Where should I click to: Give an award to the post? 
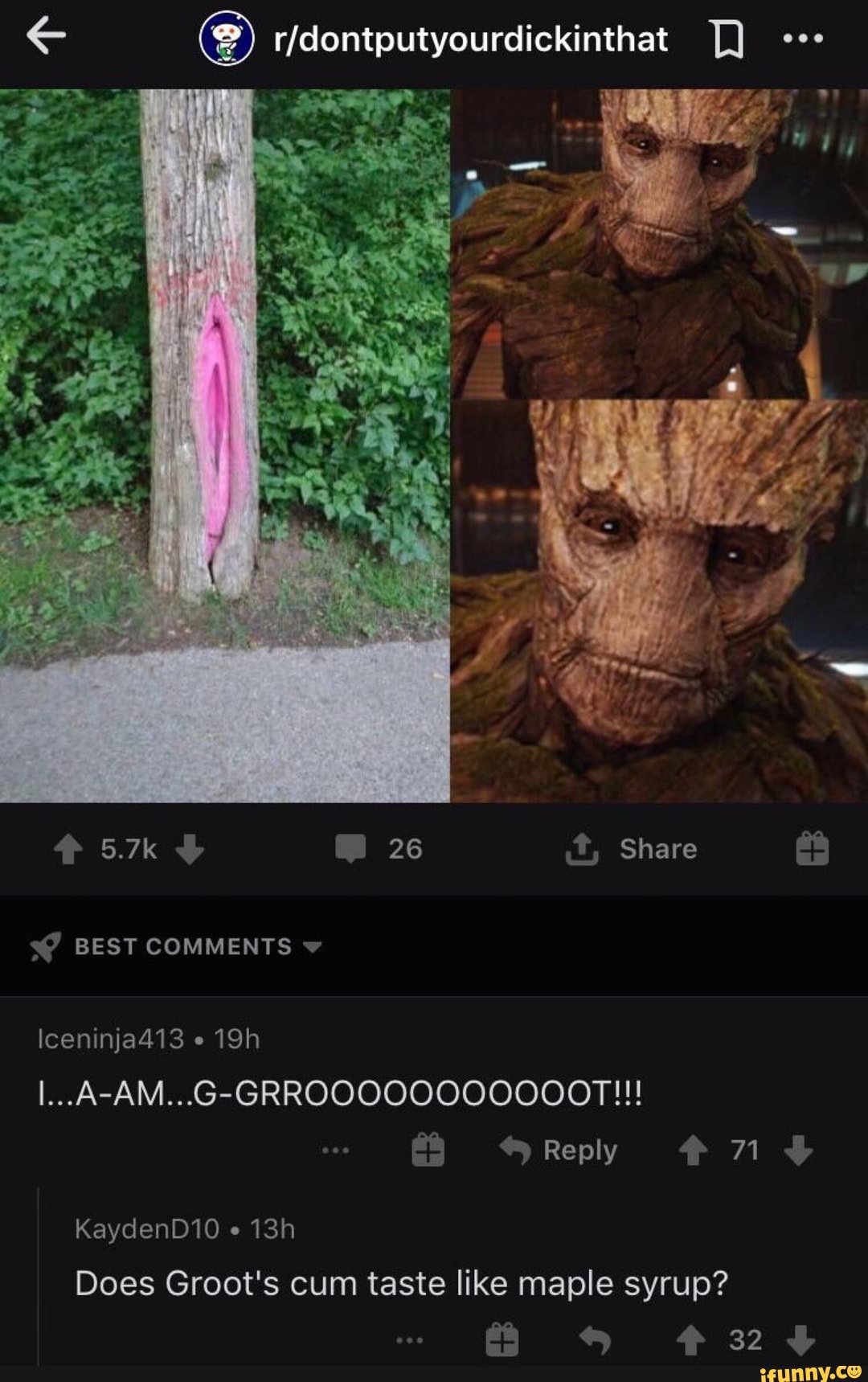click(812, 849)
